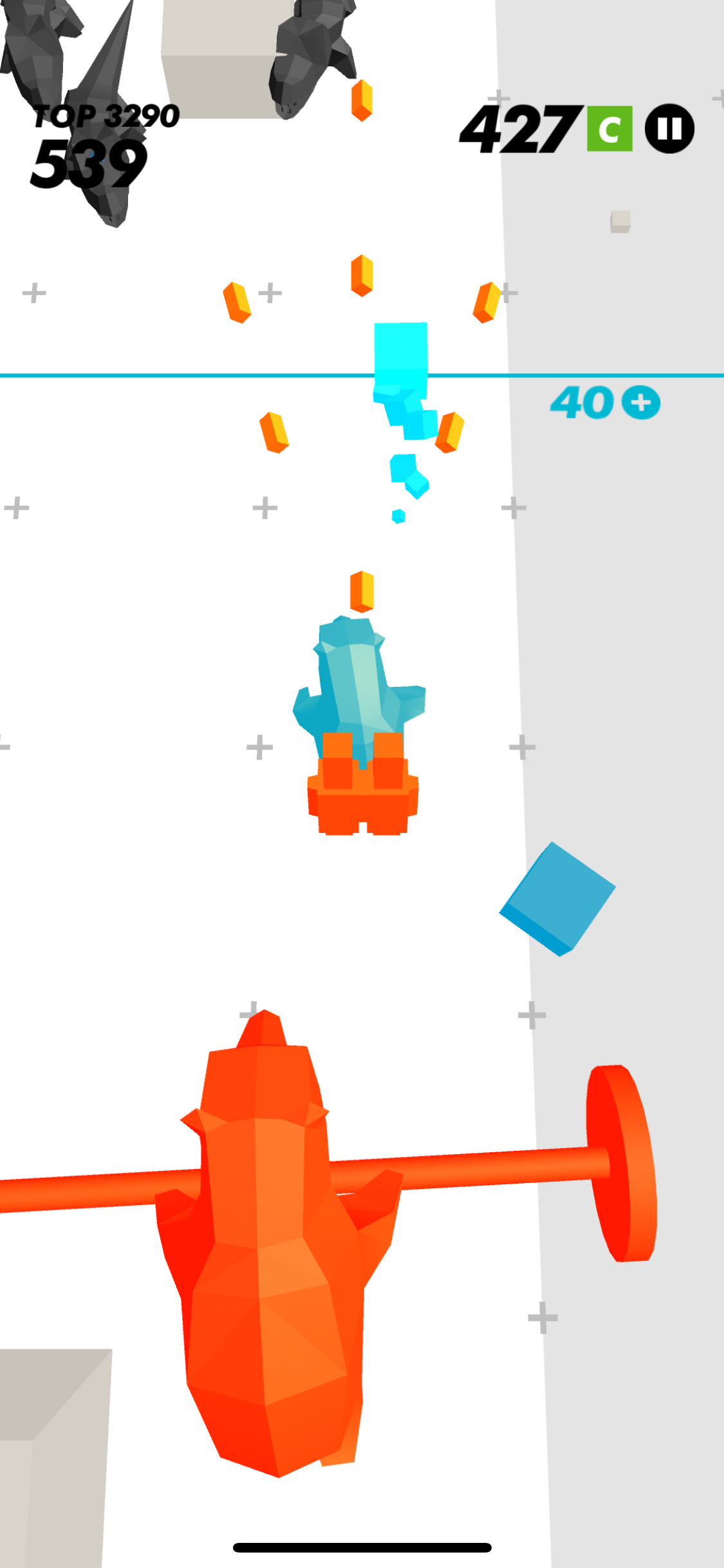Tap the blue plus next to 40
The height and width of the screenshot is (1568, 724).
click(641, 403)
